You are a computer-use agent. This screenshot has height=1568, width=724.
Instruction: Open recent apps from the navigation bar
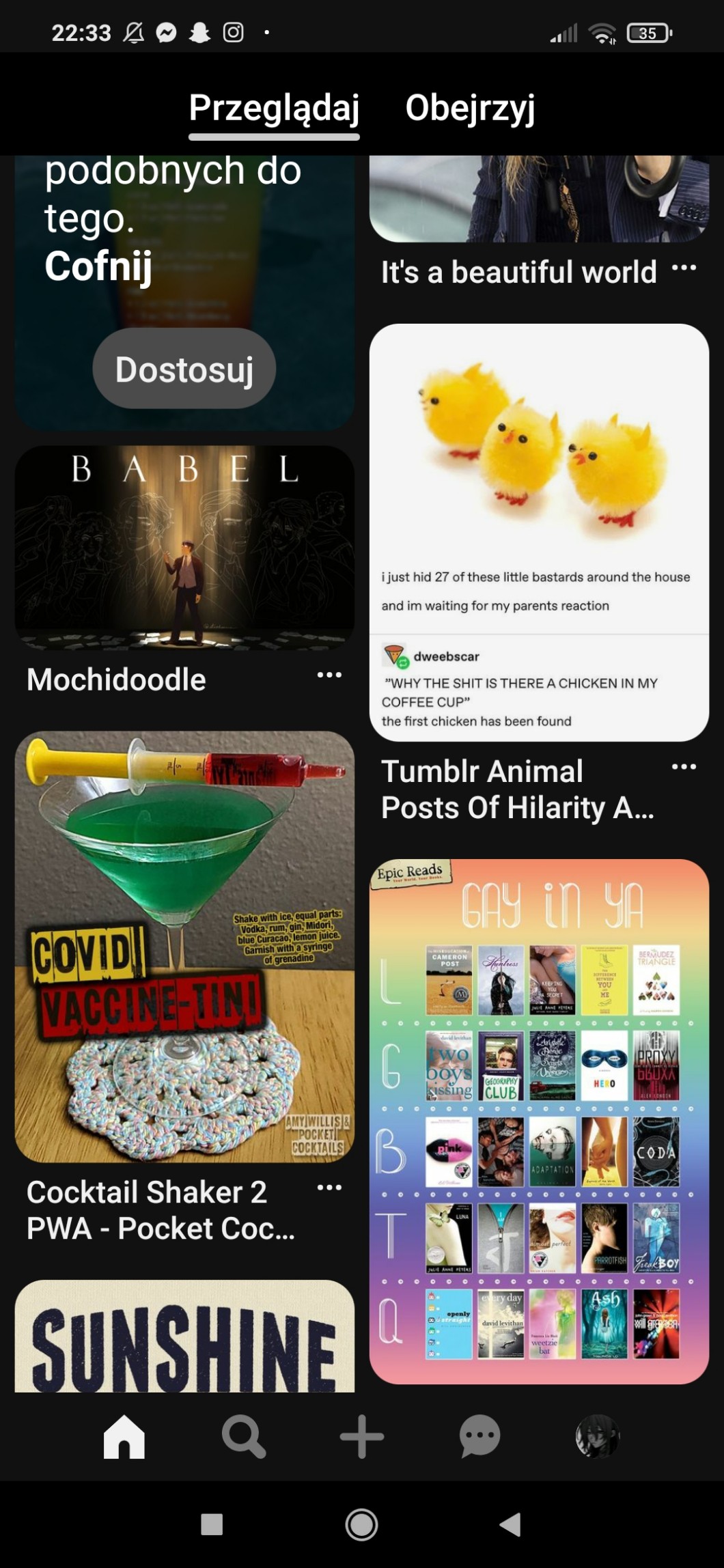(x=212, y=1524)
